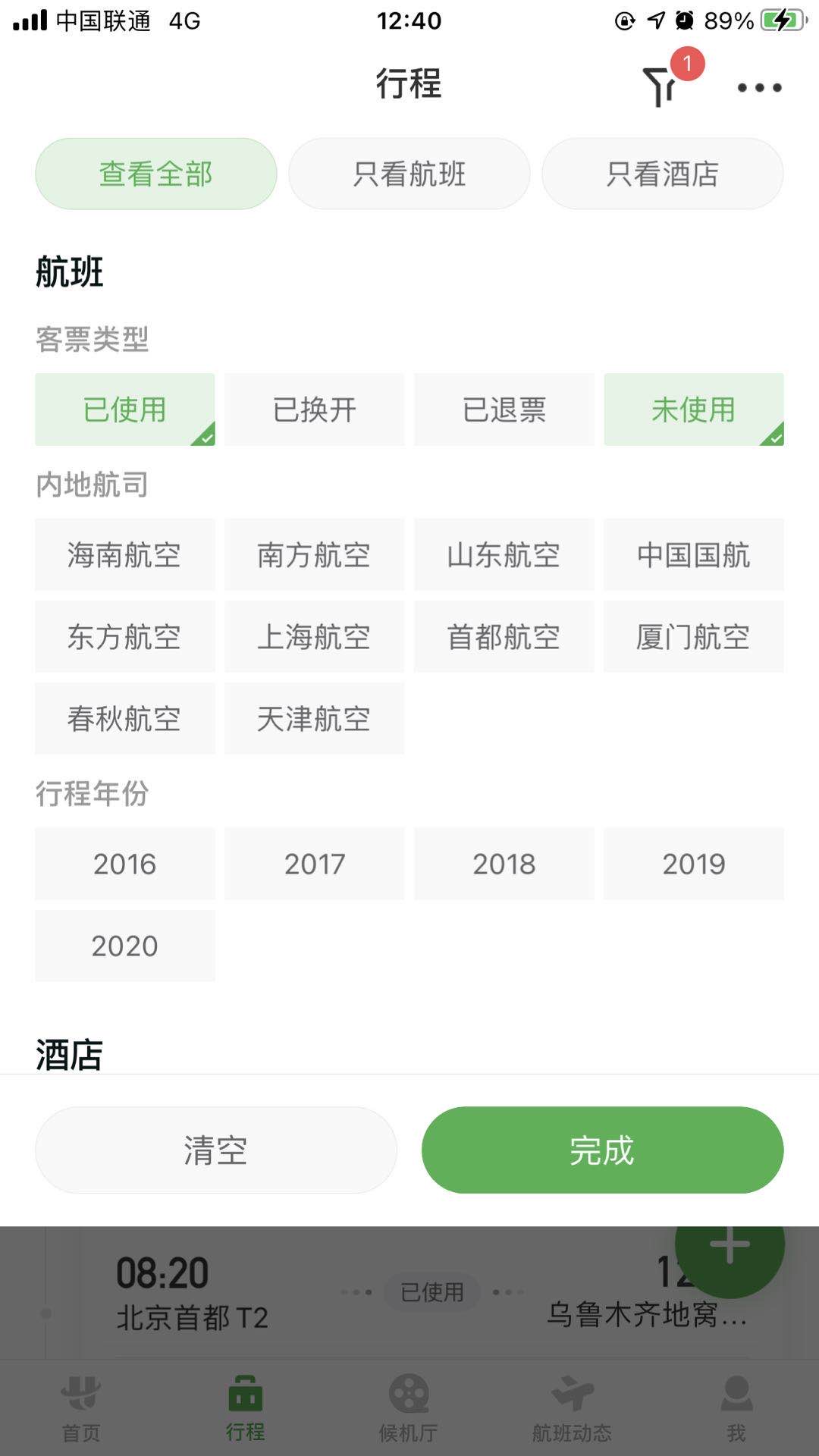Deselect the 已使用 ticket type
Image resolution: width=819 pixels, height=1456 pixels.
125,409
